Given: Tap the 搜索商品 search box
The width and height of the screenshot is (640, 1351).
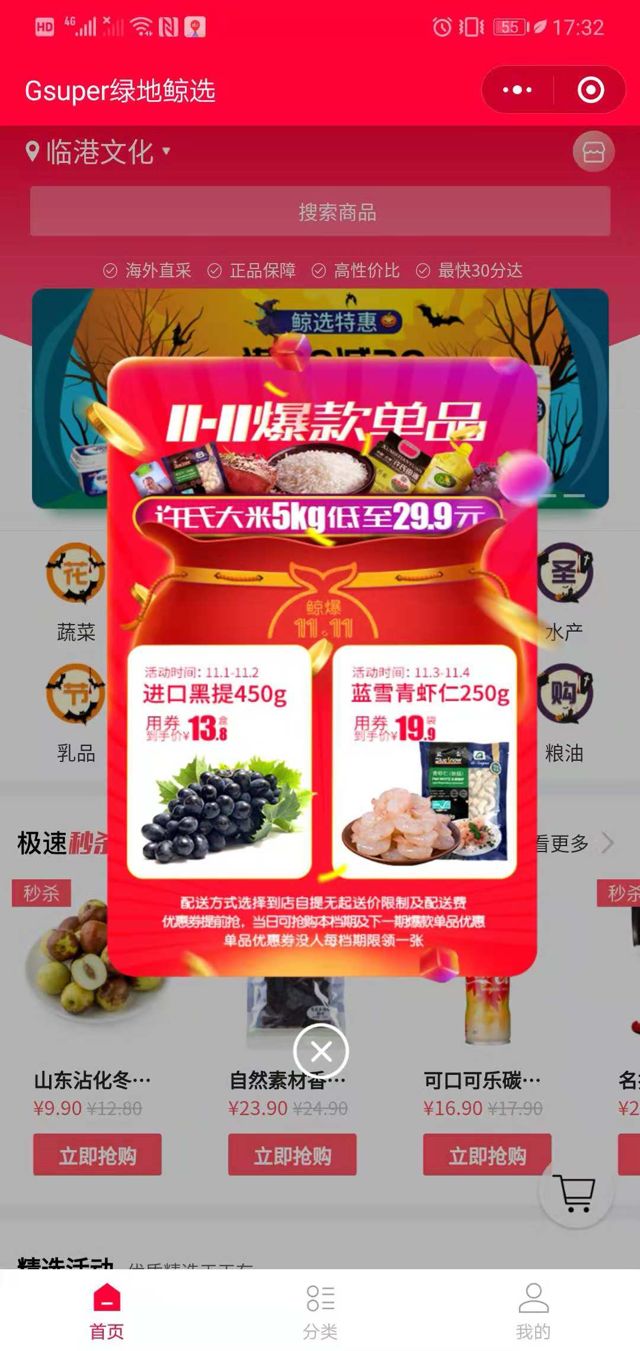Looking at the screenshot, I should coord(320,212).
